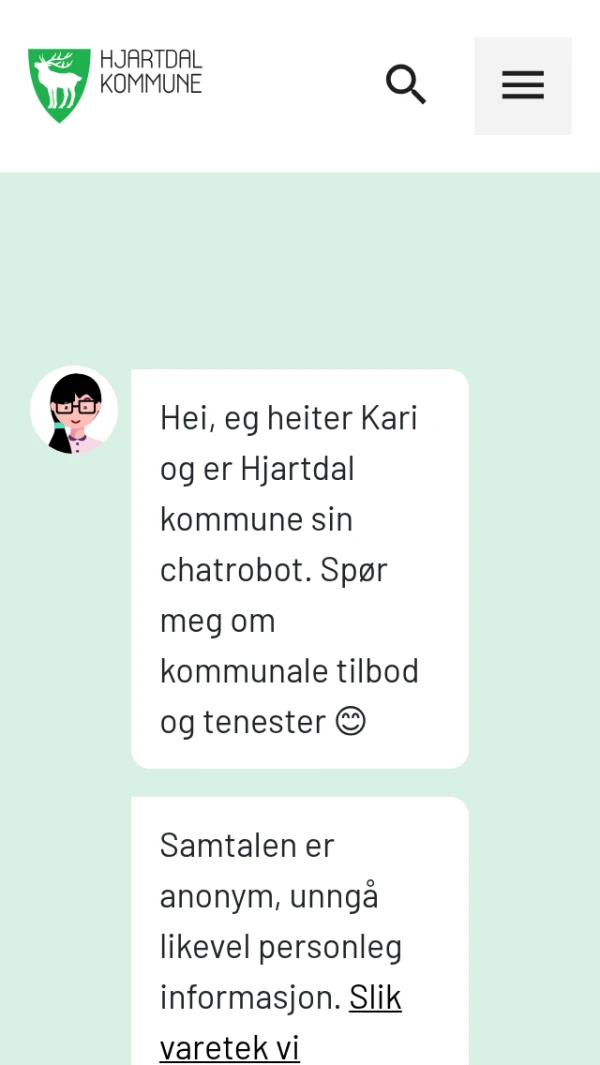Open the hamburger menu
Viewport: 600px width, 1065px height.
522,86
